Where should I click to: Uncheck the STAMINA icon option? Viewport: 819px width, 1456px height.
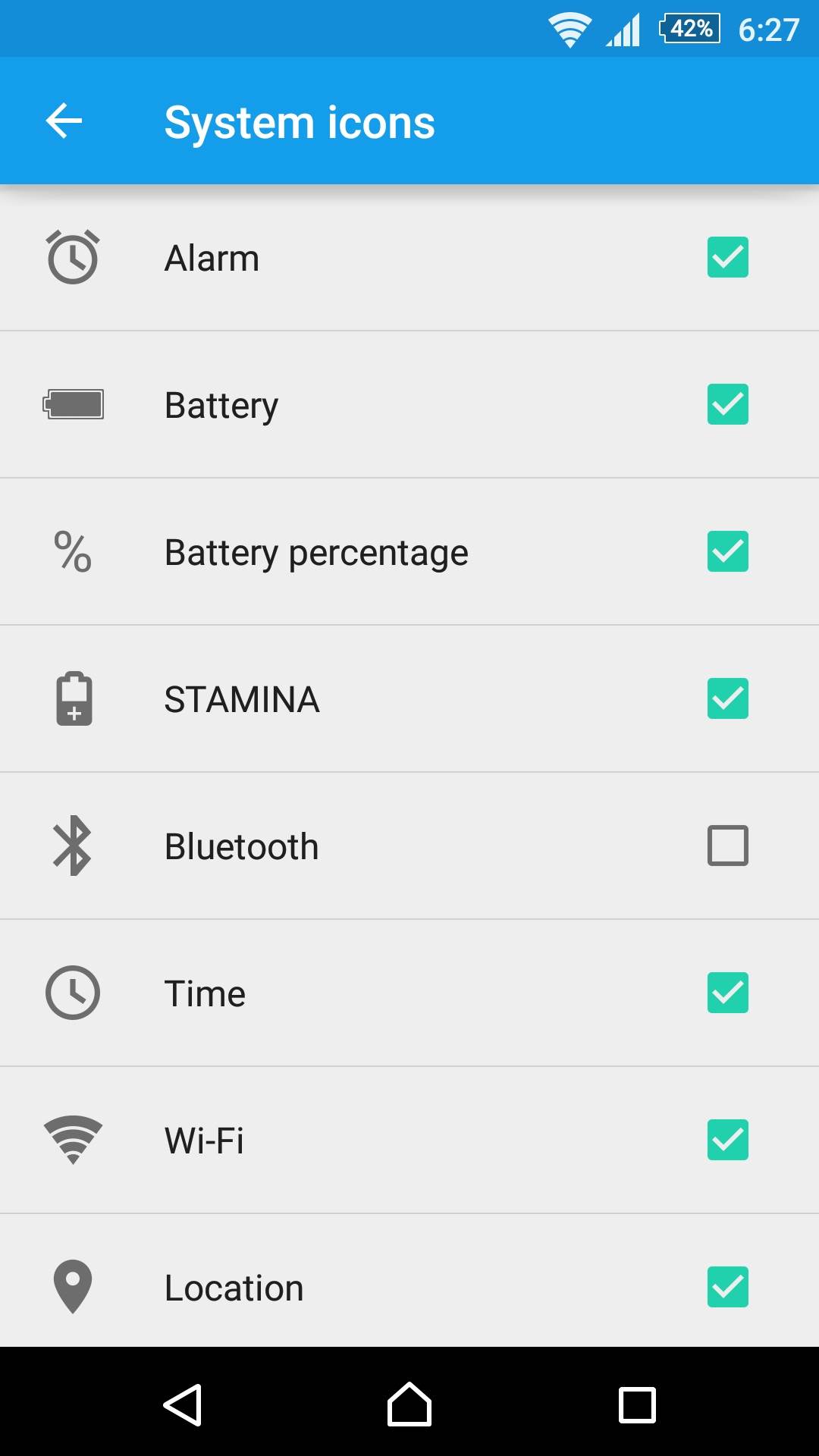pyautogui.click(x=727, y=699)
